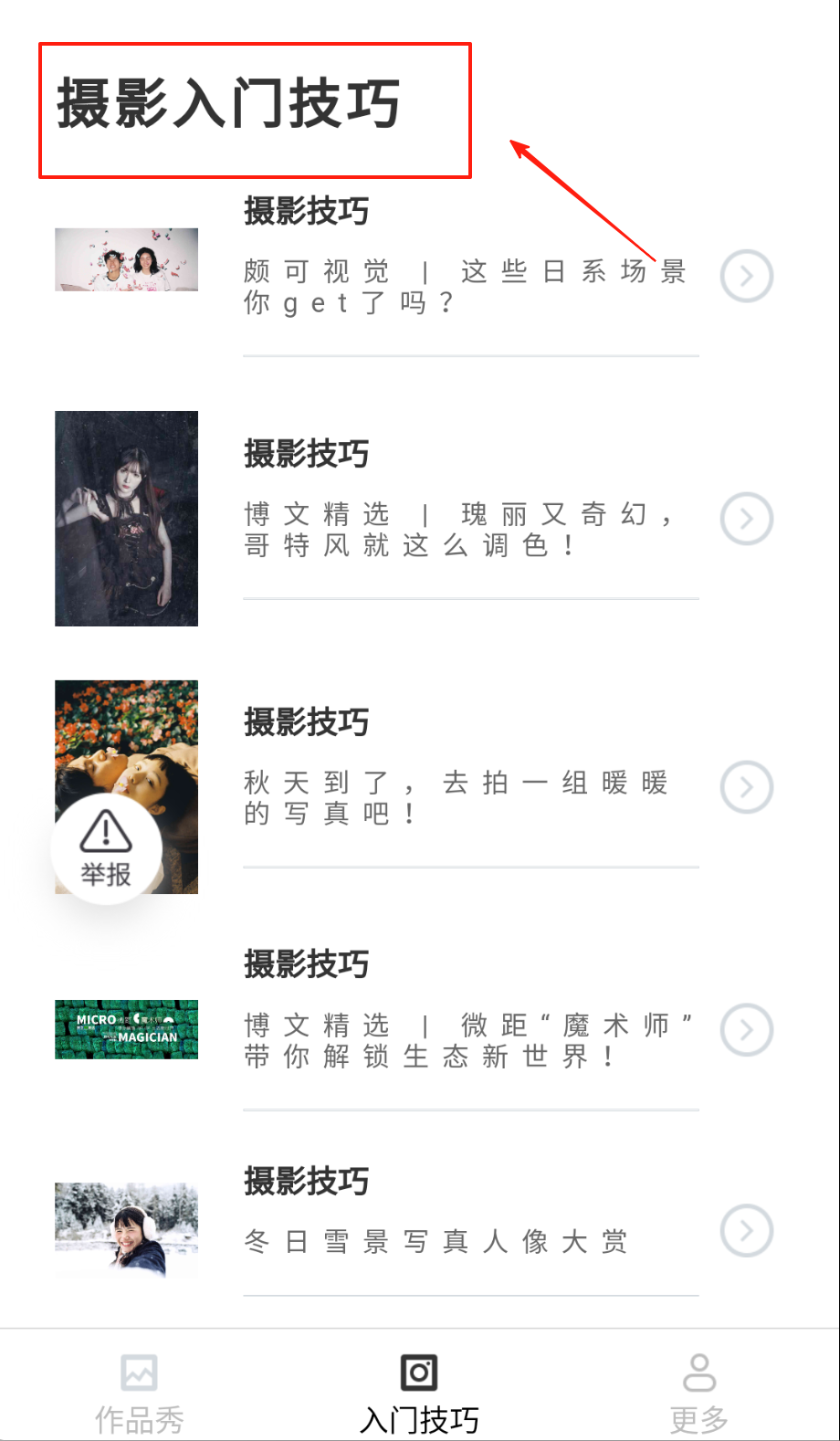This screenshot has width=840, height=1441.
Task: Go to the 更多 tab
Action: (698, 1393)
